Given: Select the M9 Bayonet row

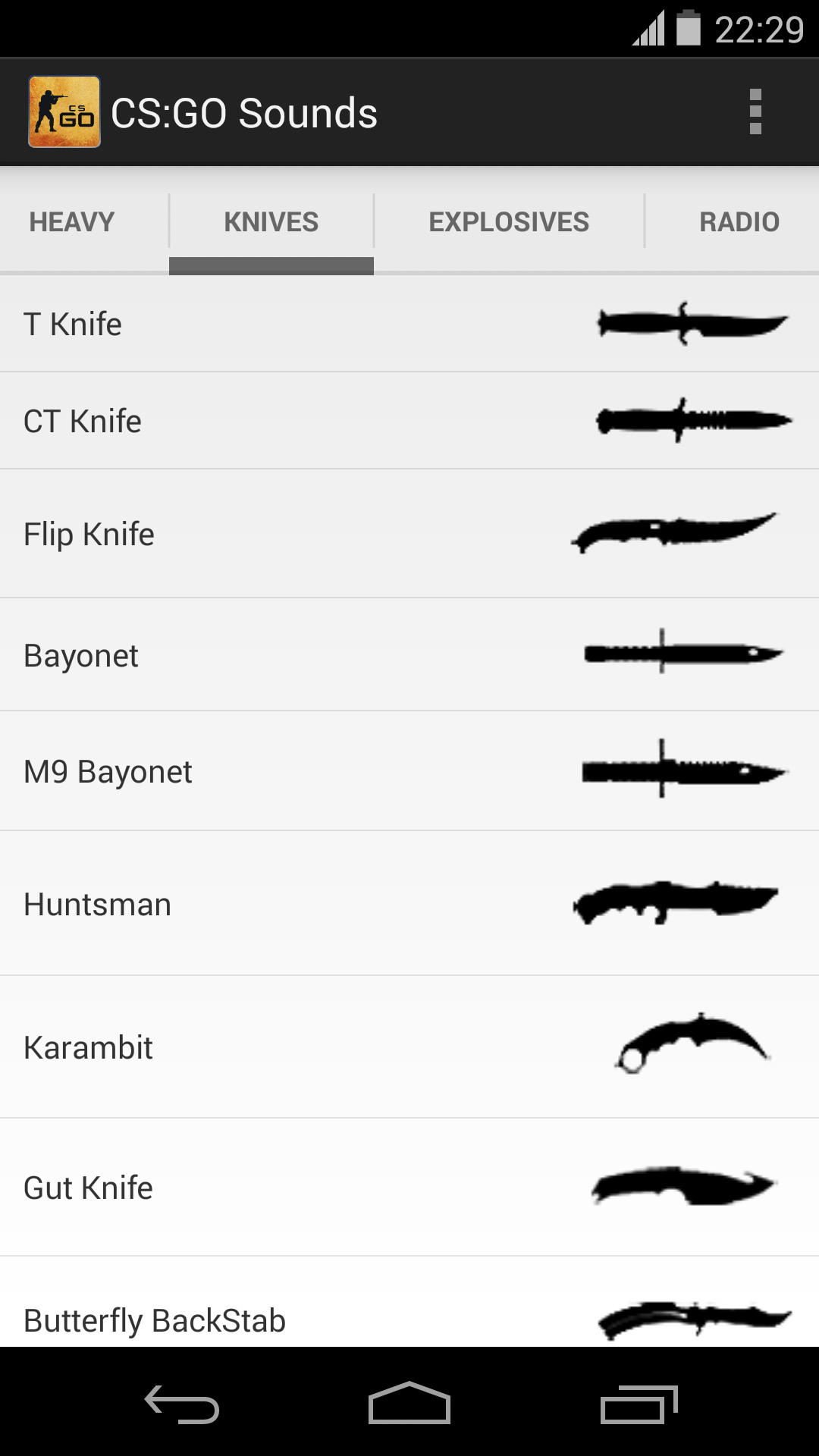Looking at the screenshot, I should (x=409, y=771).
